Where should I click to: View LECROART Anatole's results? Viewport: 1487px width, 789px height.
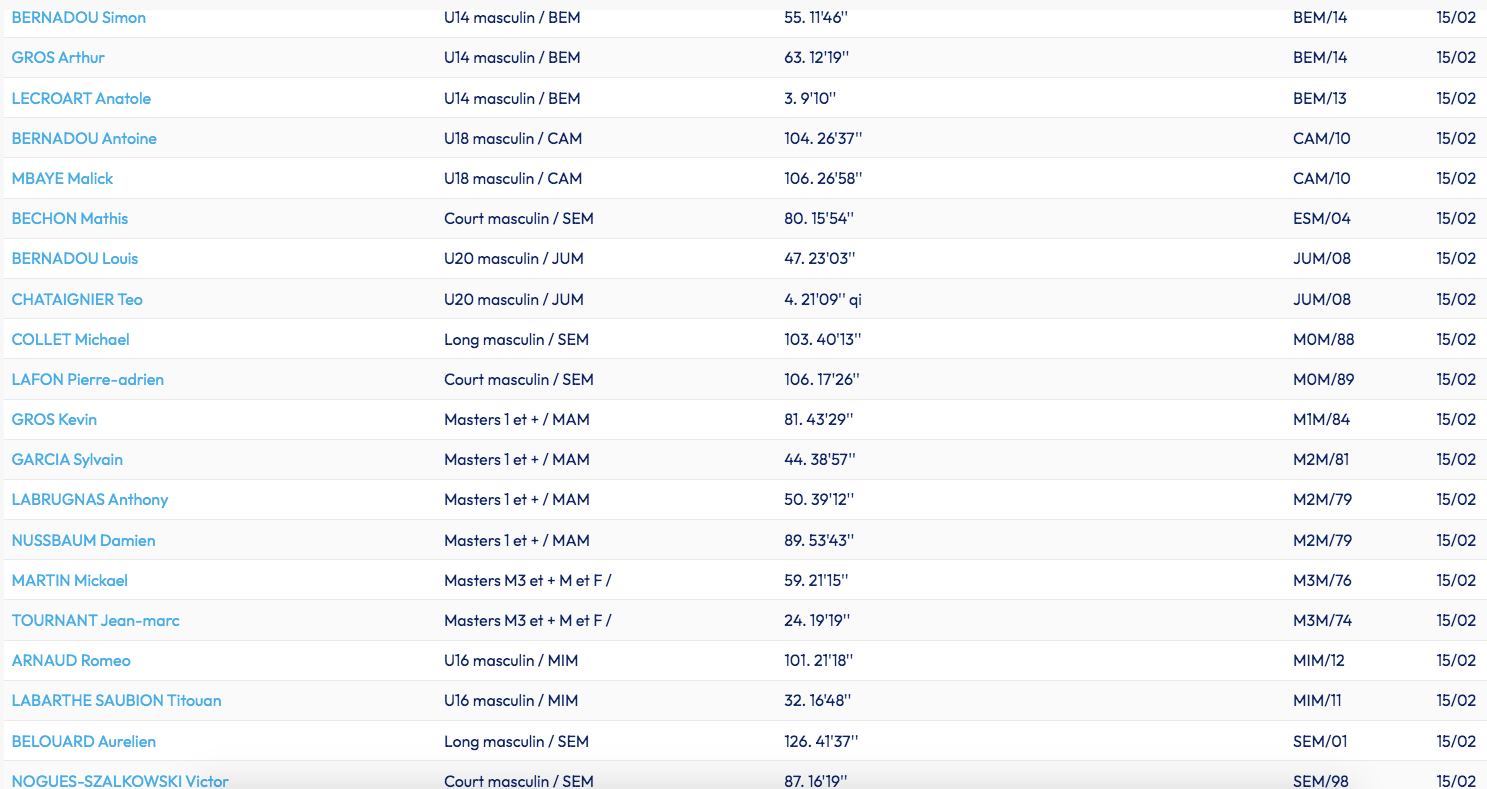point(81,98)
